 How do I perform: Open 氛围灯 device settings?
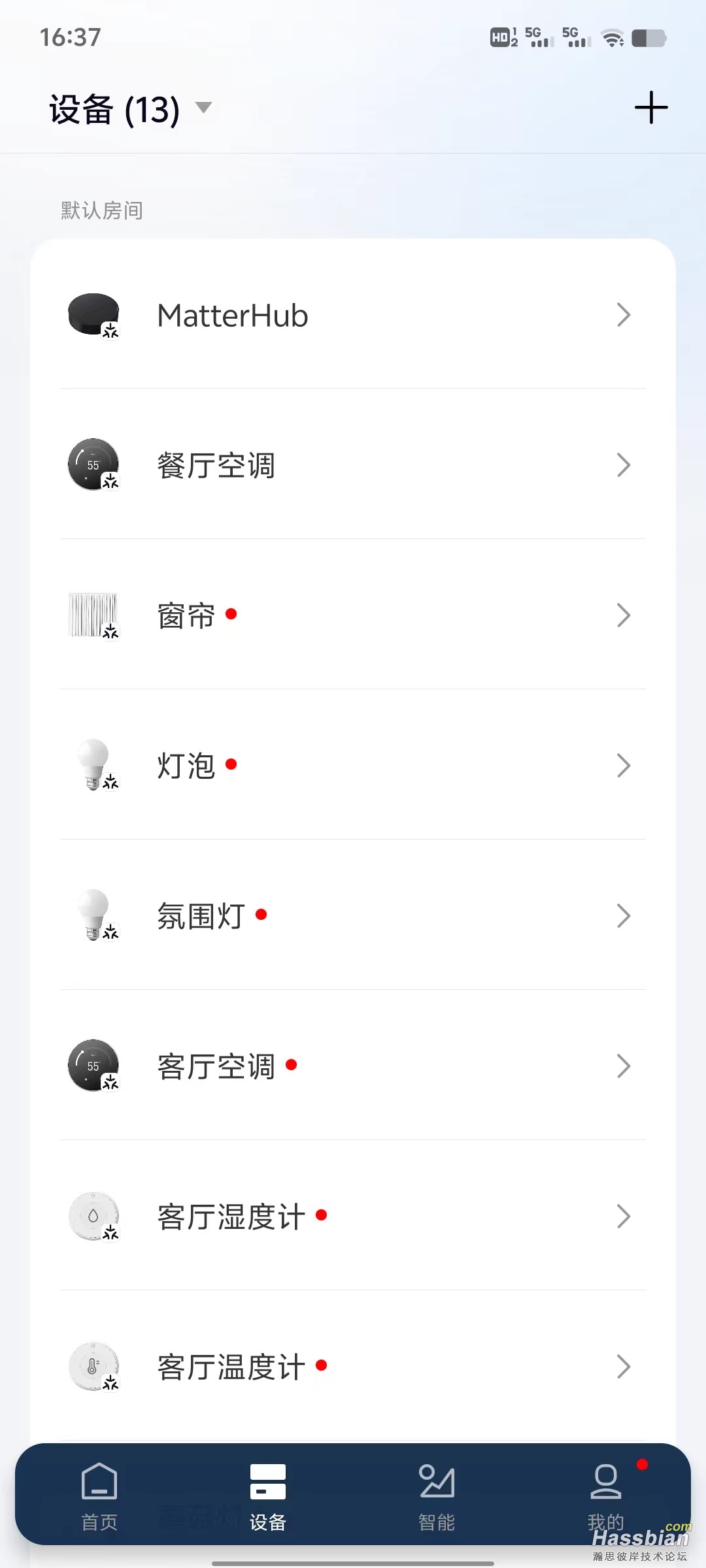pos(353,916)
